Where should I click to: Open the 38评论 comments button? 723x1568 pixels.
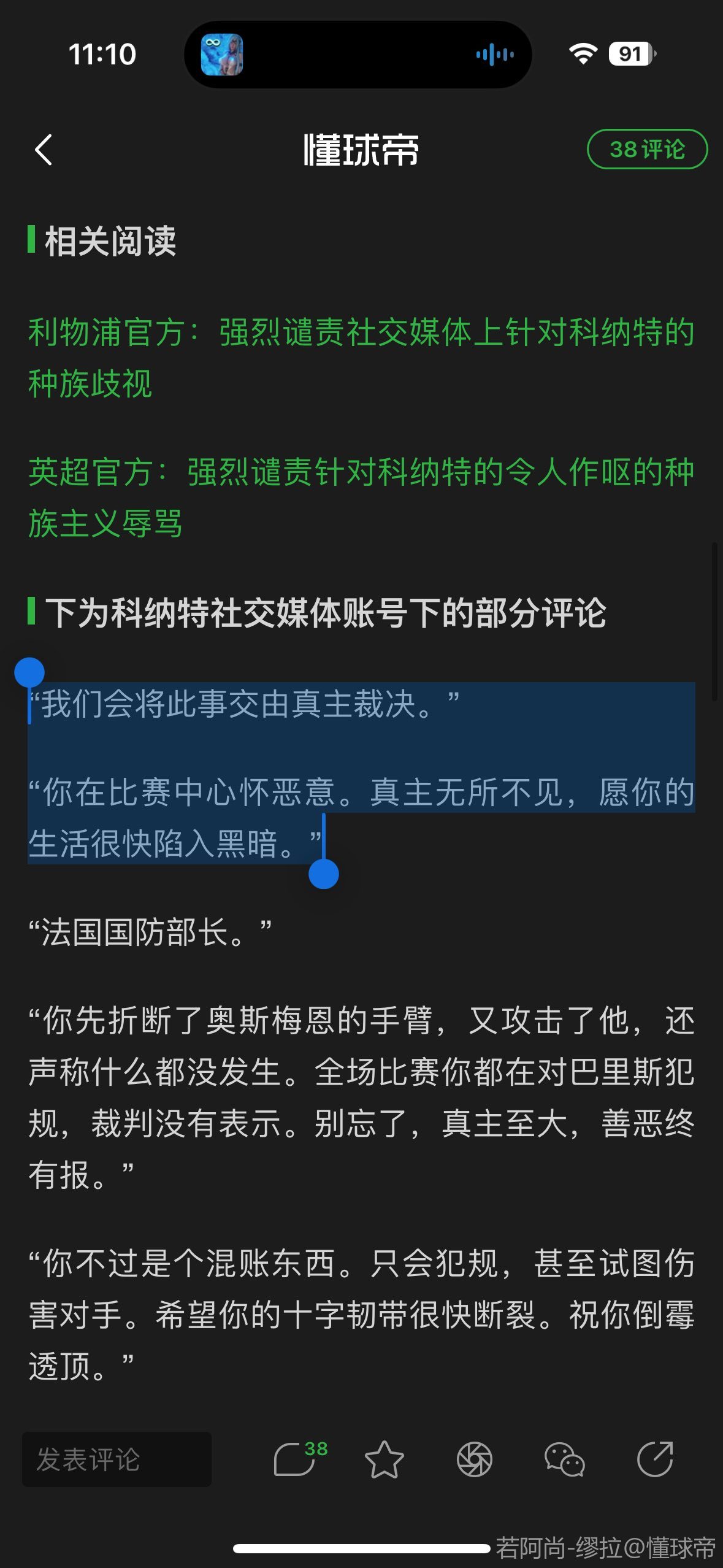click(x=647, y=149)
